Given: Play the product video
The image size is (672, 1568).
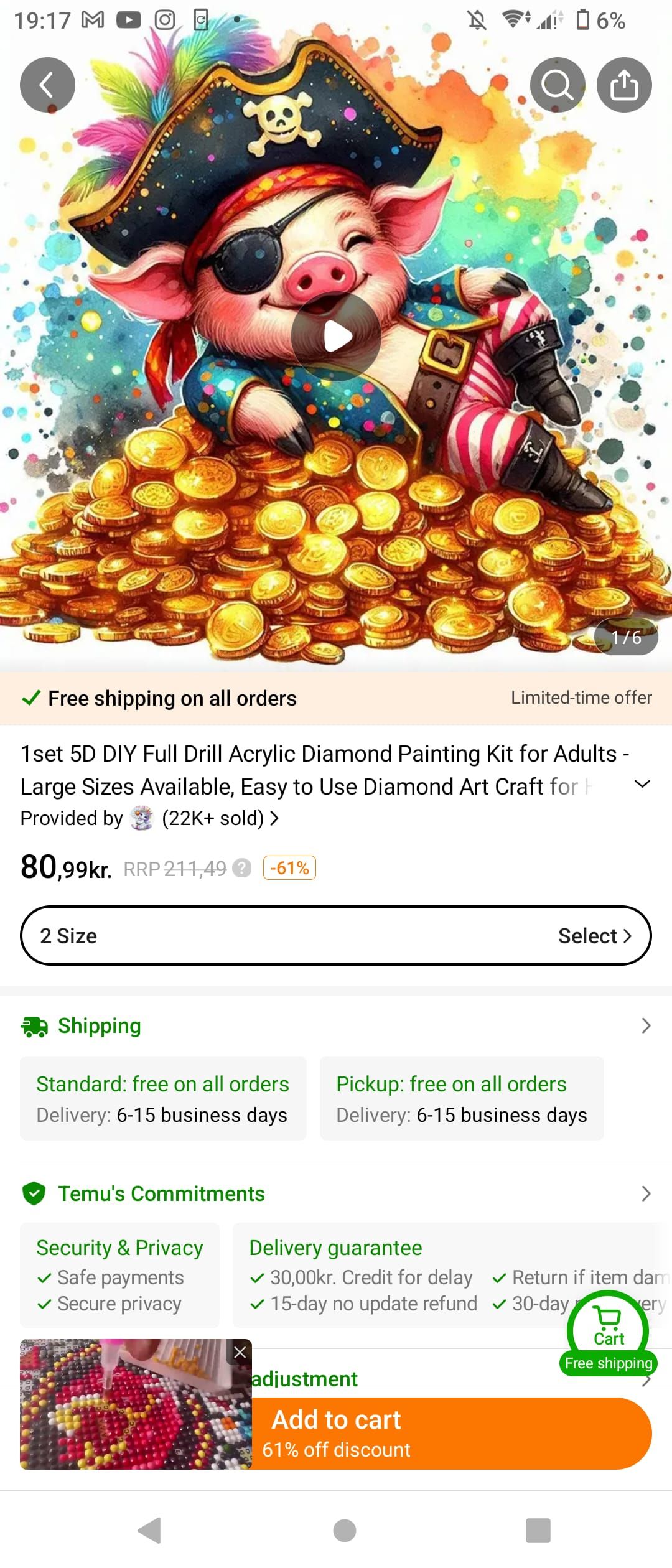Looking at the screenshot, I should click(336, 337).
